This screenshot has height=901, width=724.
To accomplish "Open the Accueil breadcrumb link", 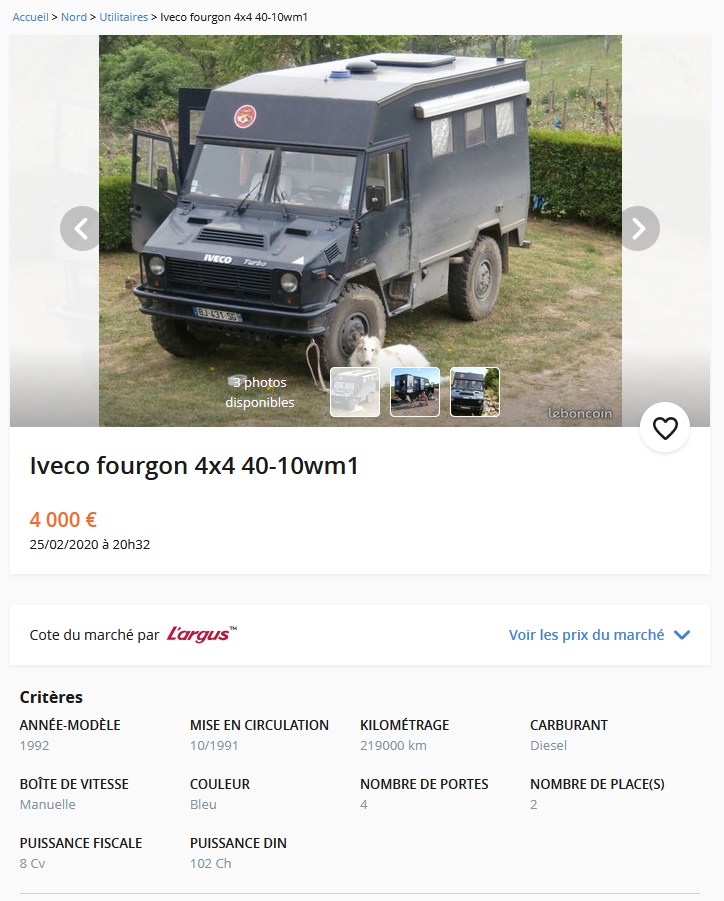I will [30, 17].
